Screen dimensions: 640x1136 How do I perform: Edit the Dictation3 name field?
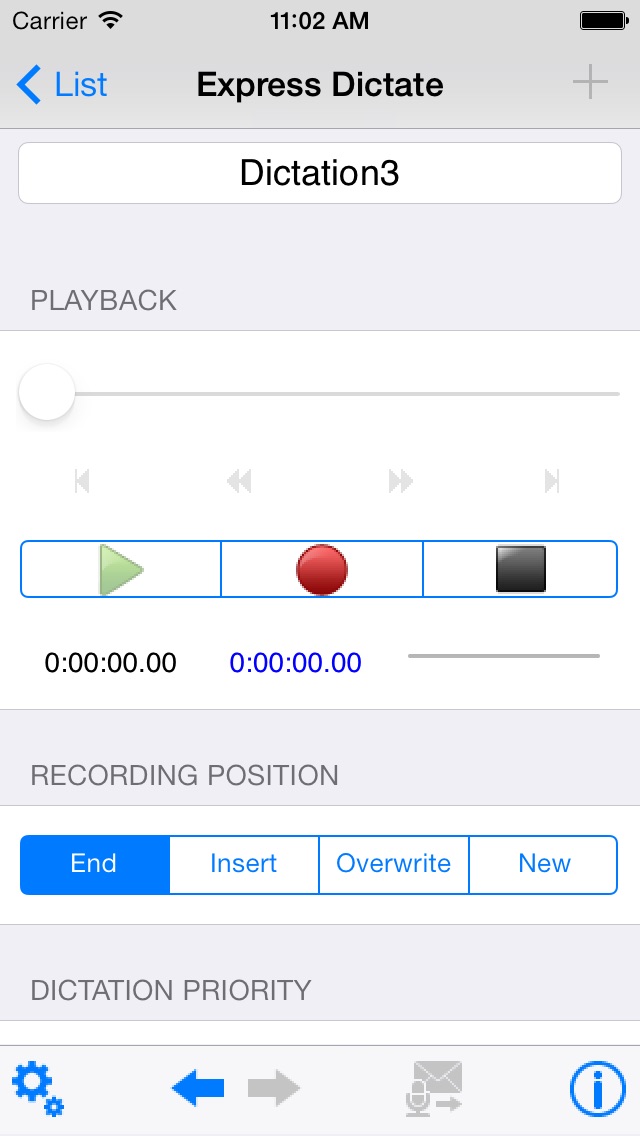click(x=320, y=173)
